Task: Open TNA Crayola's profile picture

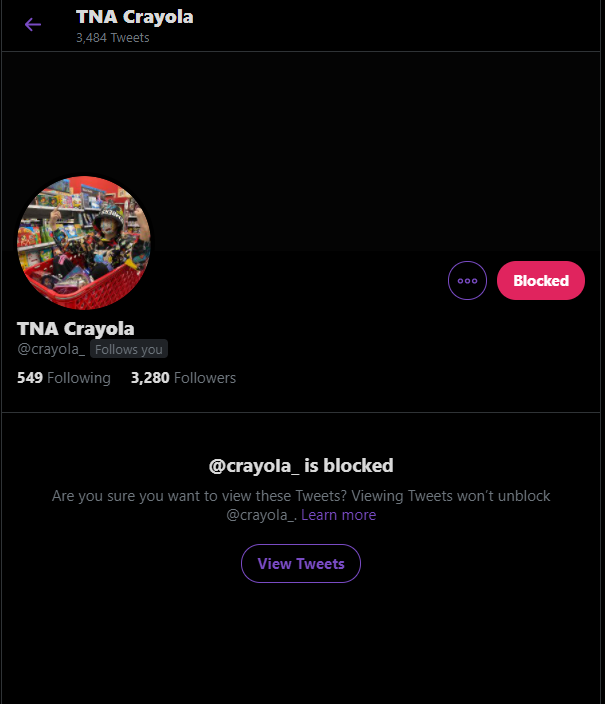Action: click(84, 243)
